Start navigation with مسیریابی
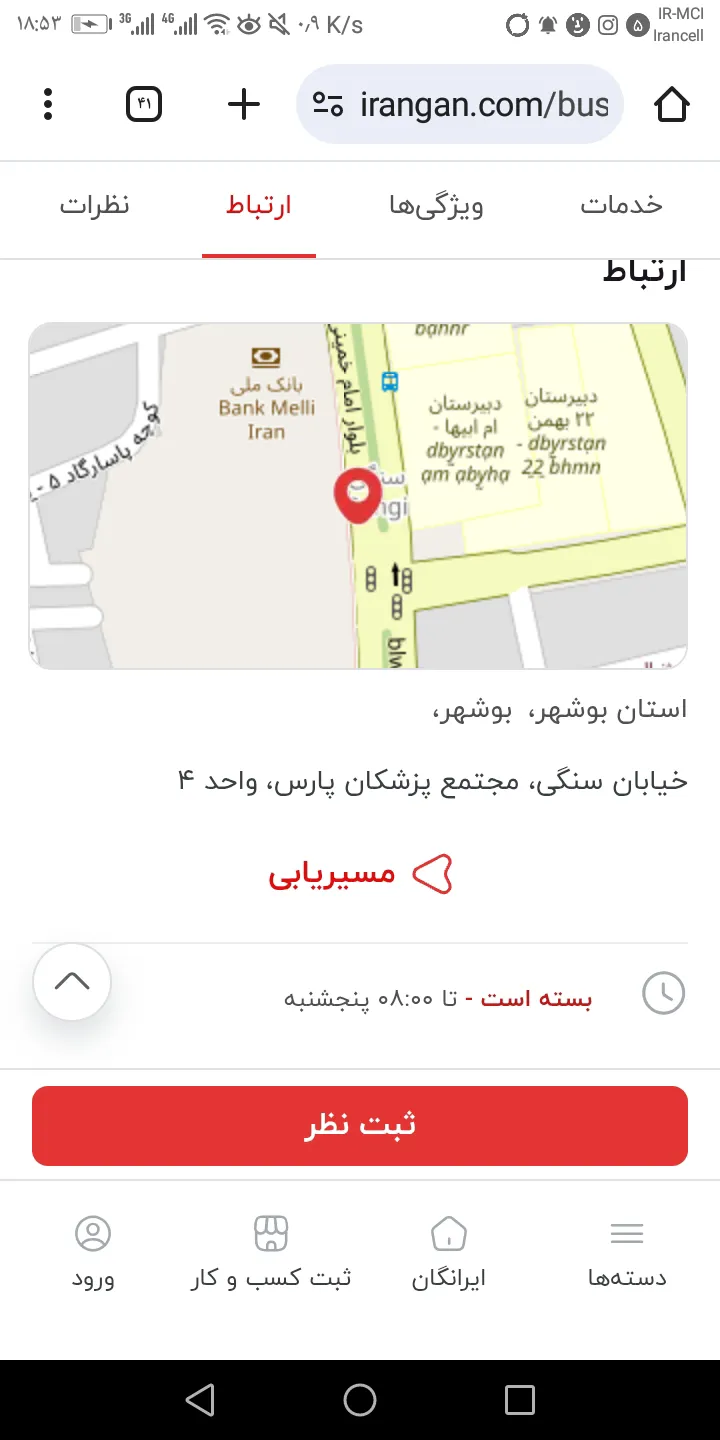The height and width of the screenshot is (1440, 720). tap(360, 874)
